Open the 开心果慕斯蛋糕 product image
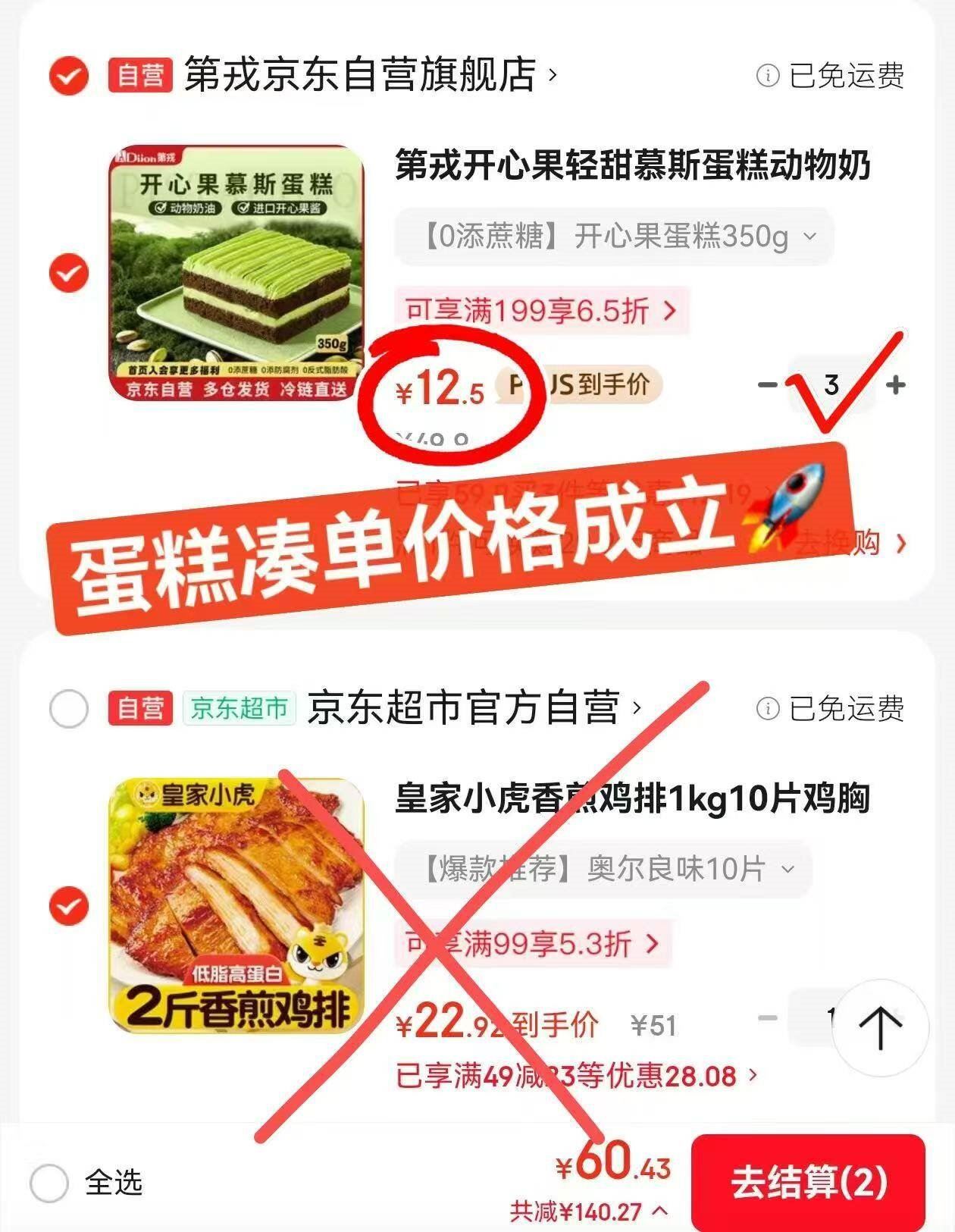The height and width of the screenshot is (1232, 955). click(237, 273)
